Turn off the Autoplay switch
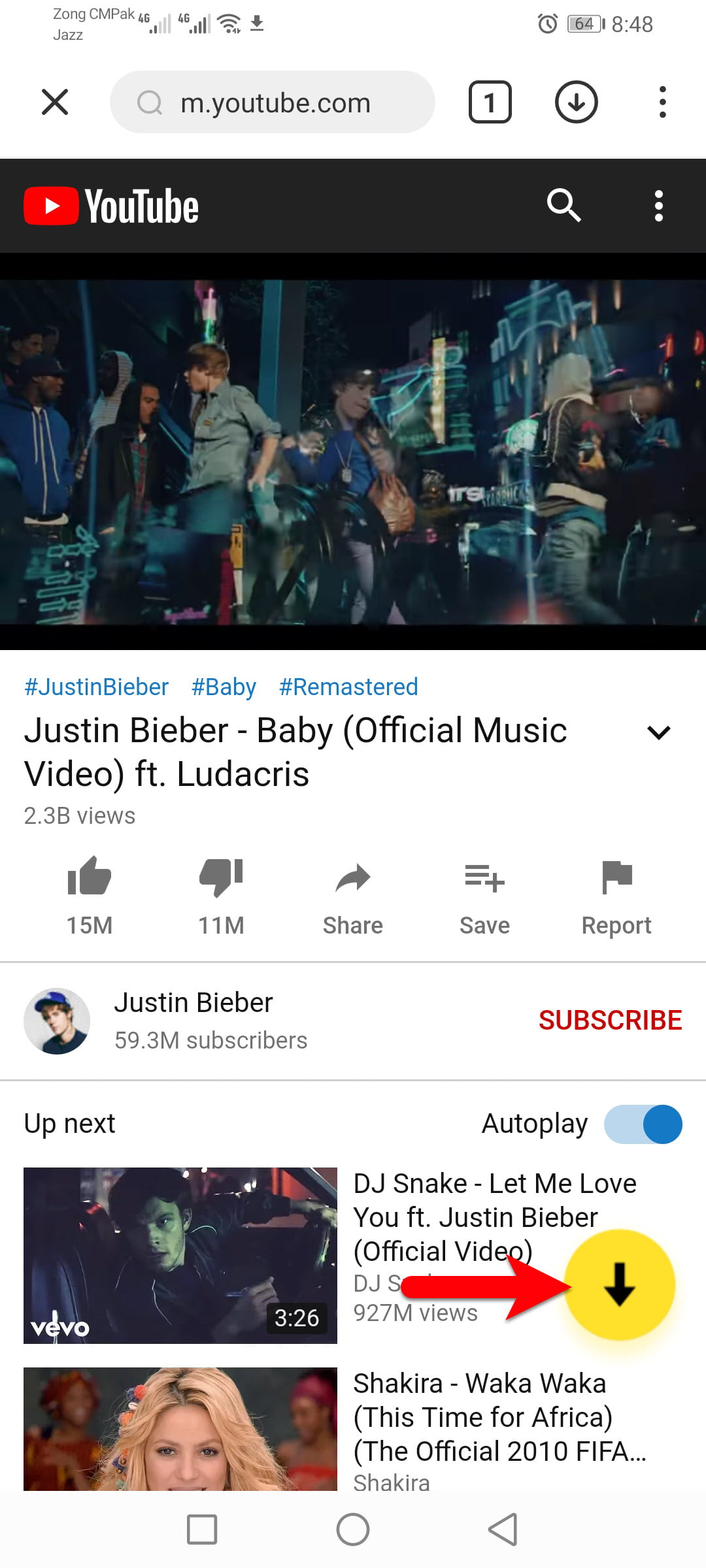Viewport: 706px width, 1568px height. tap(643, 1124)
